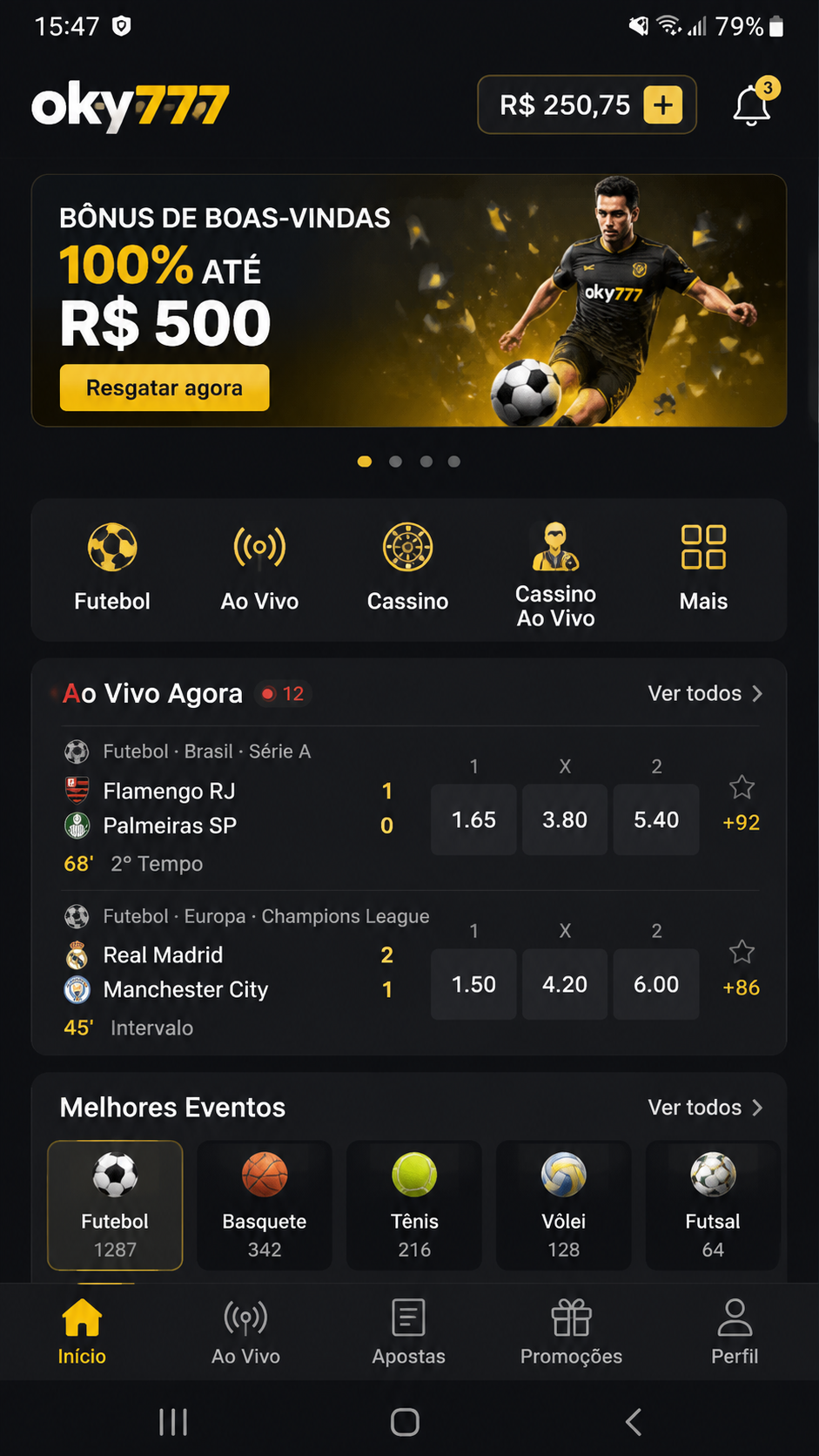Open the Promoções tab
This screenshot has width=819, height=1456.
tap(572, 1331)
